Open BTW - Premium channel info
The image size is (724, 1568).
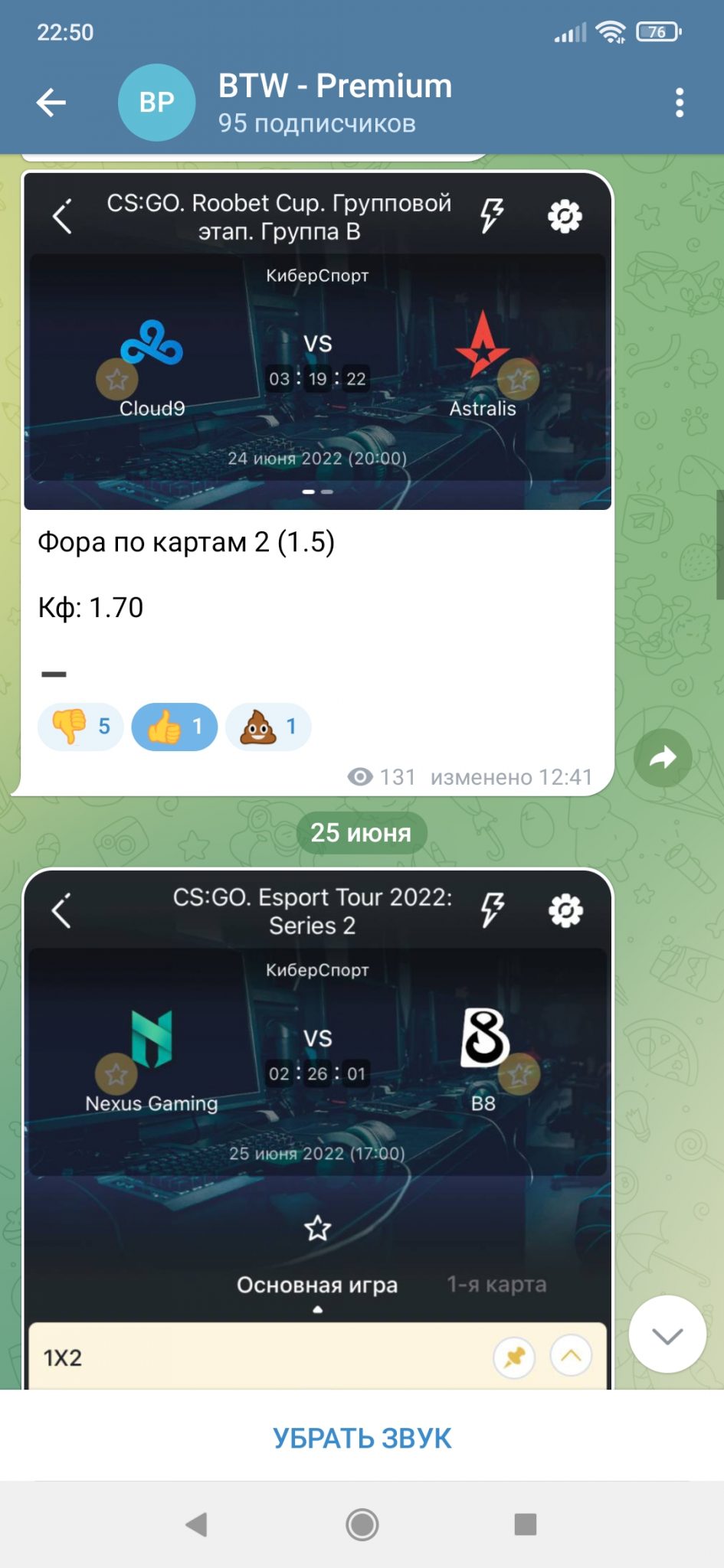[x=334, y=103]
